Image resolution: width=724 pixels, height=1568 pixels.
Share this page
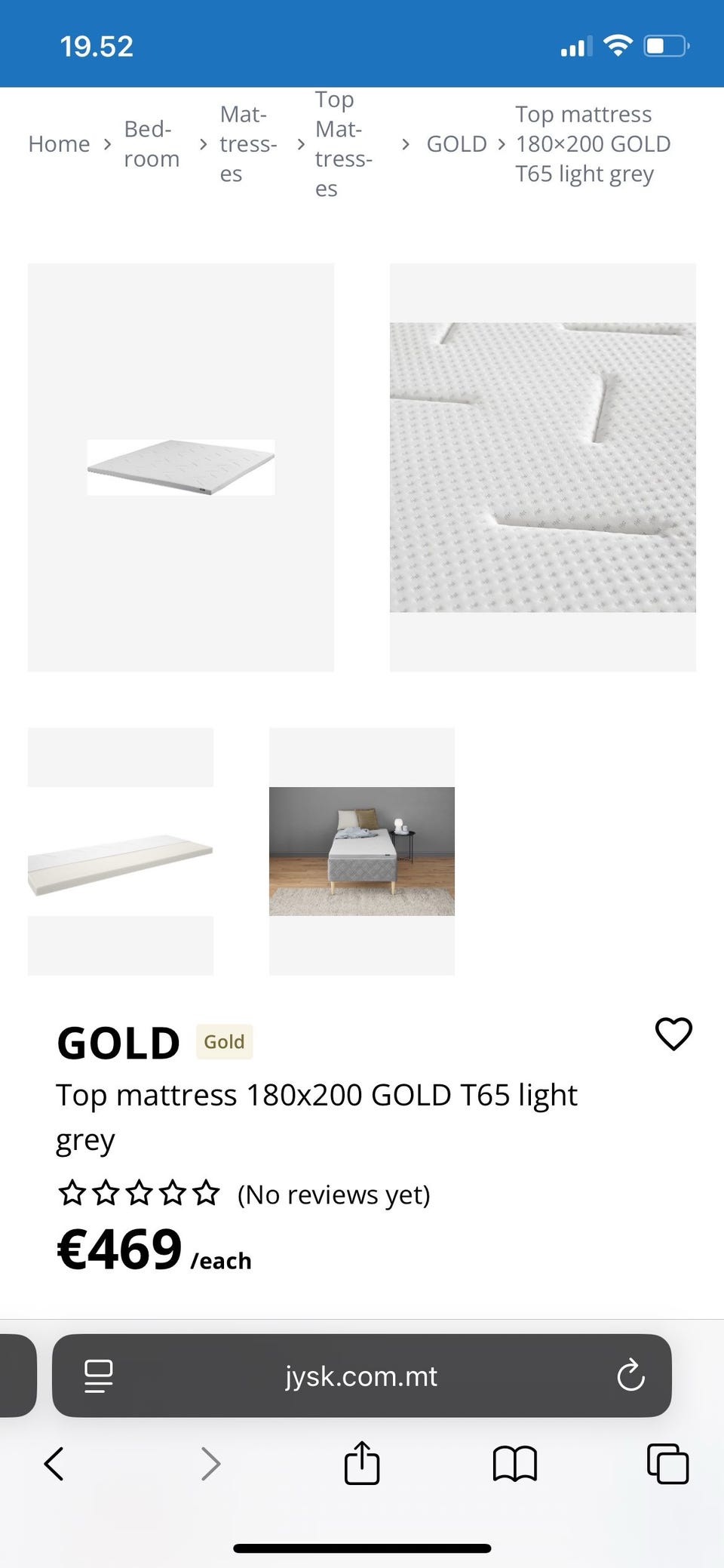pos(362,1462)
